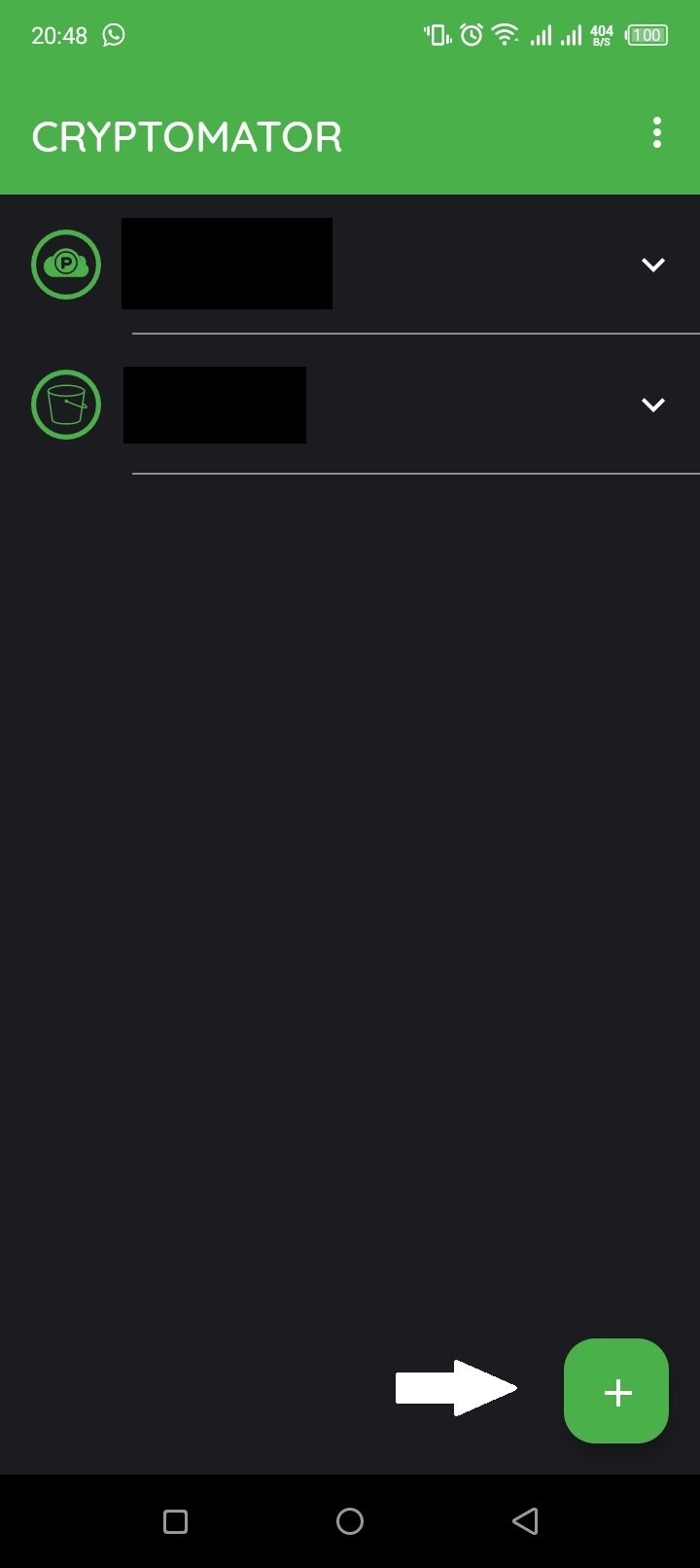Tap the network data speed indicator
Viewport: 700px width, 1568px height.
coord(600,34)
